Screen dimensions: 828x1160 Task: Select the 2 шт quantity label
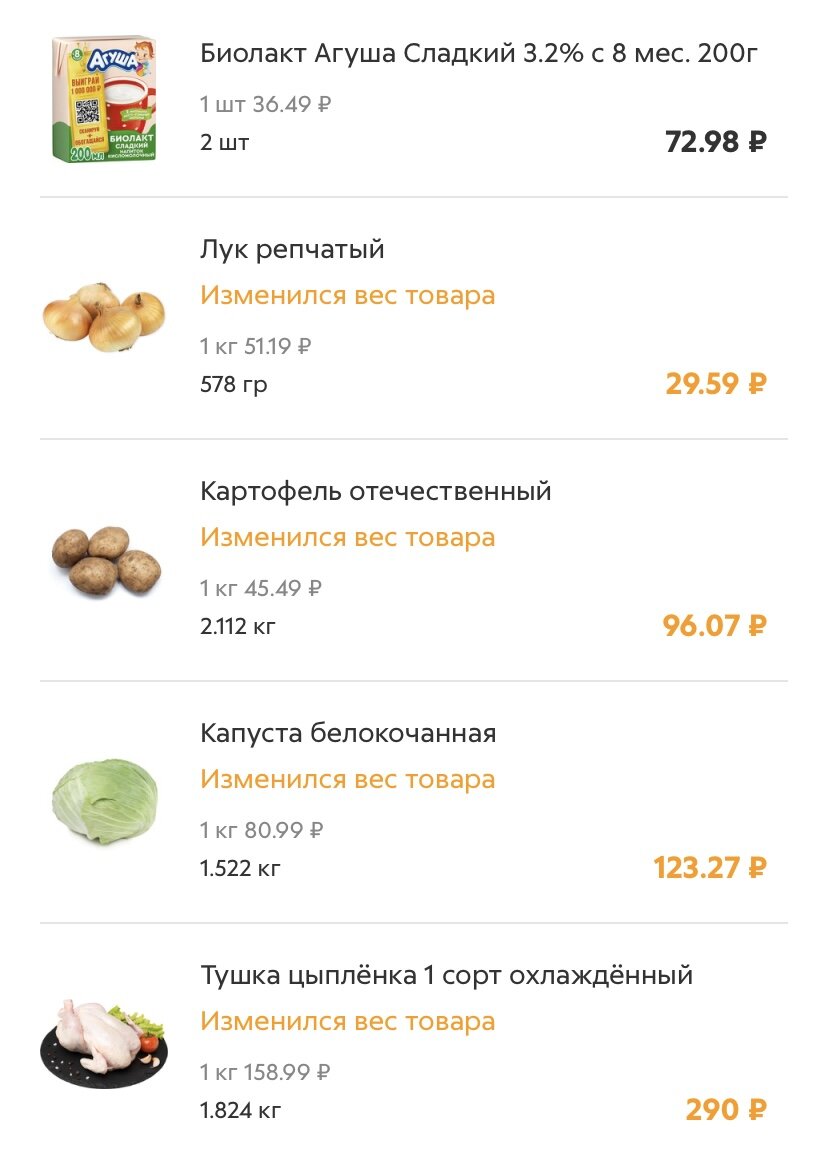point(222,142)
